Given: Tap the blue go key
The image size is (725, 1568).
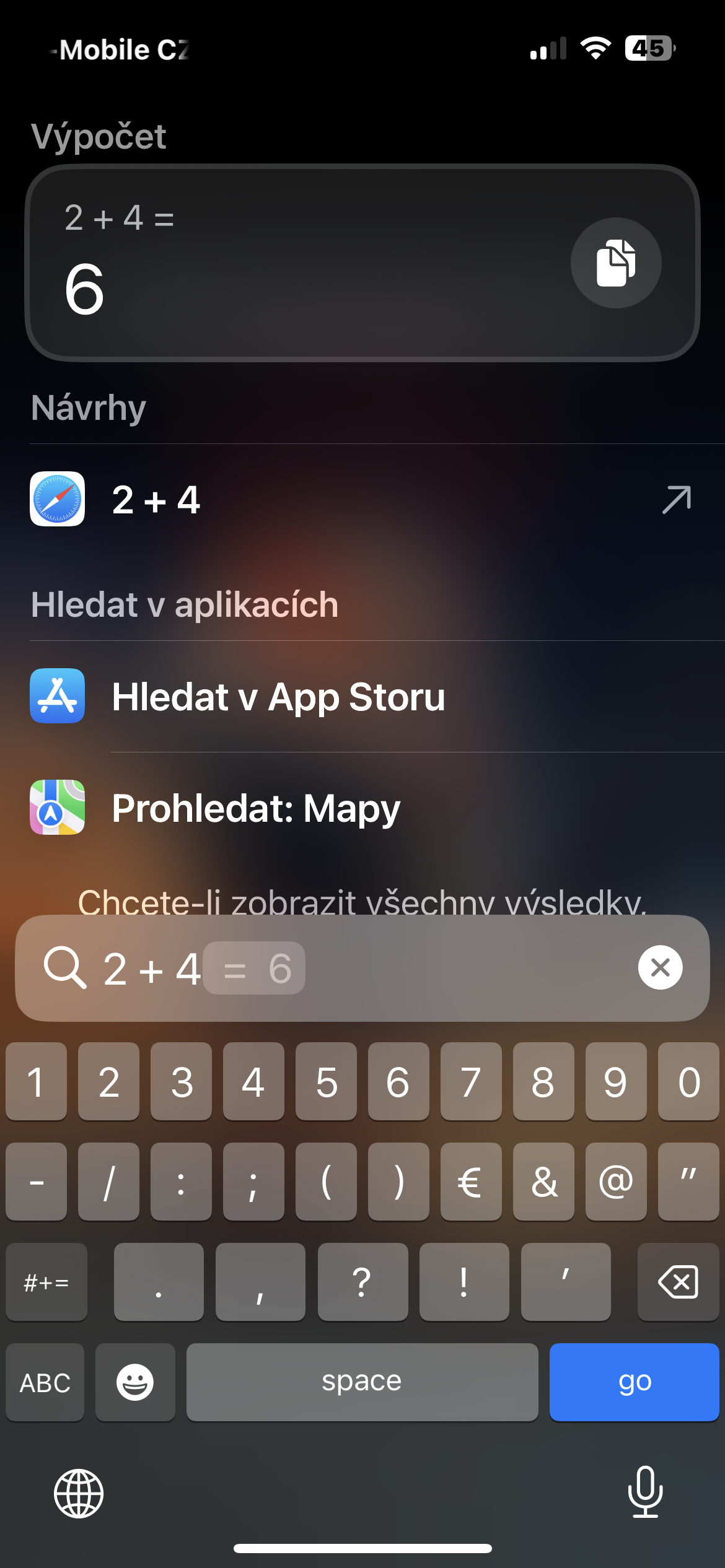Looking at the screenshot, I should [634, 1382].
